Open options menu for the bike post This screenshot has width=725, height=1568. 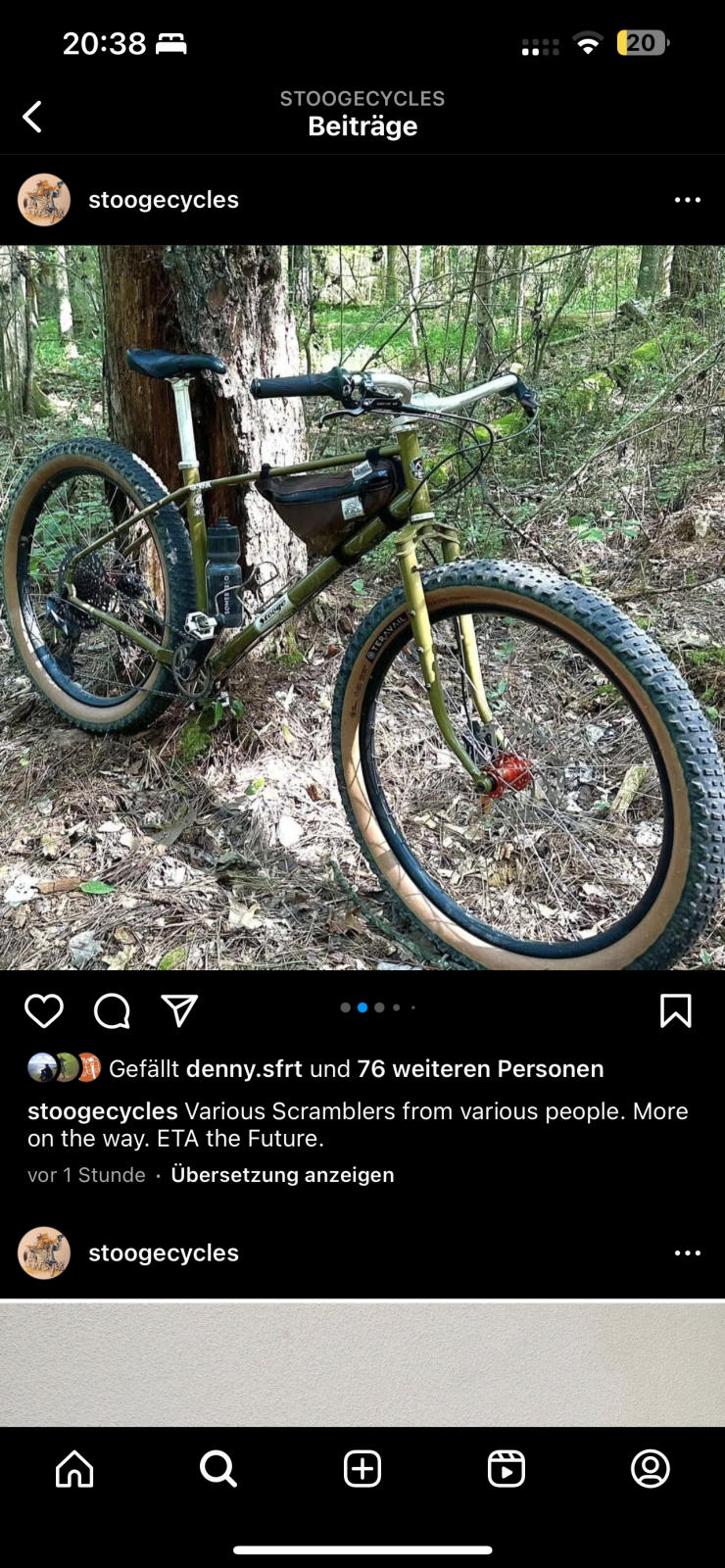click(x=687, y=200)
